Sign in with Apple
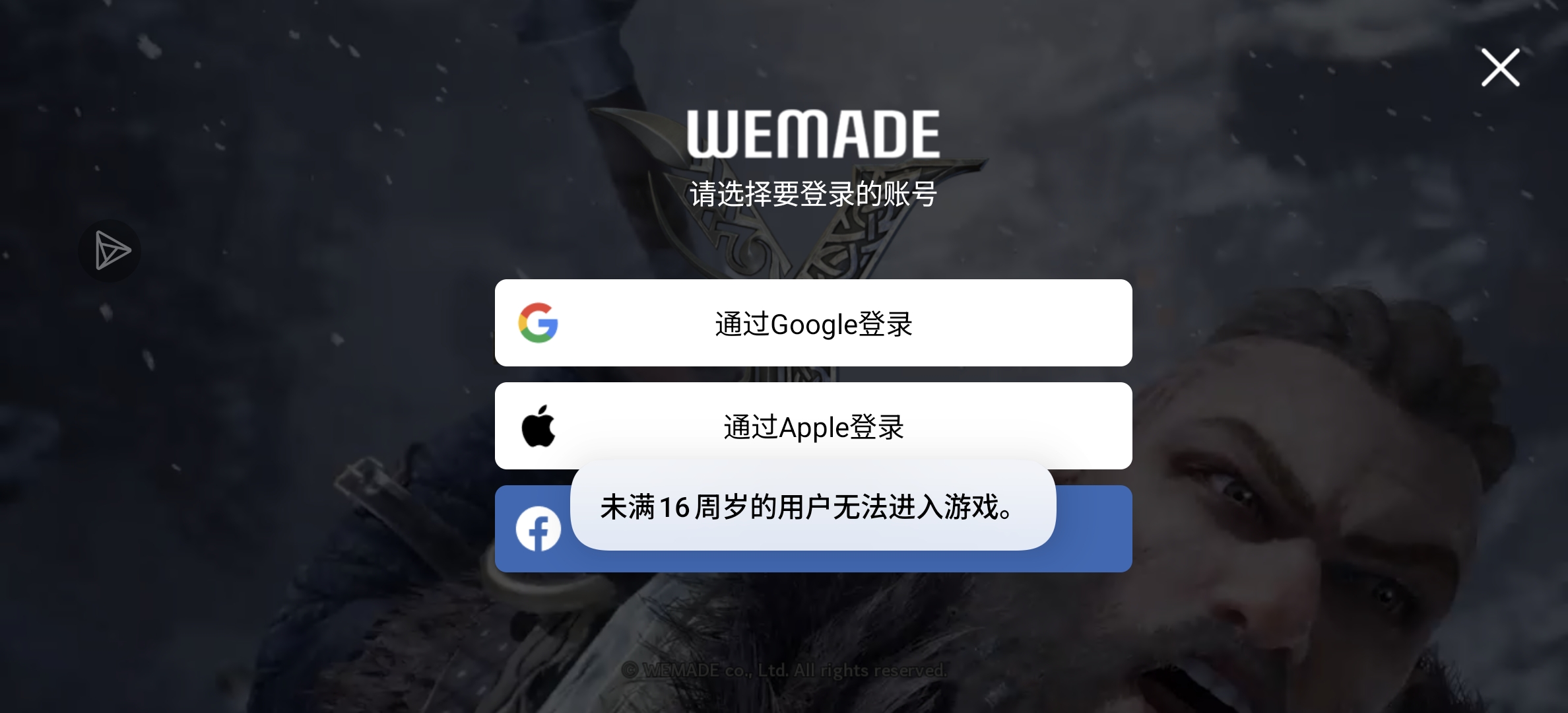The width and height of the screenshot is (1568, 713). point(813,426)
